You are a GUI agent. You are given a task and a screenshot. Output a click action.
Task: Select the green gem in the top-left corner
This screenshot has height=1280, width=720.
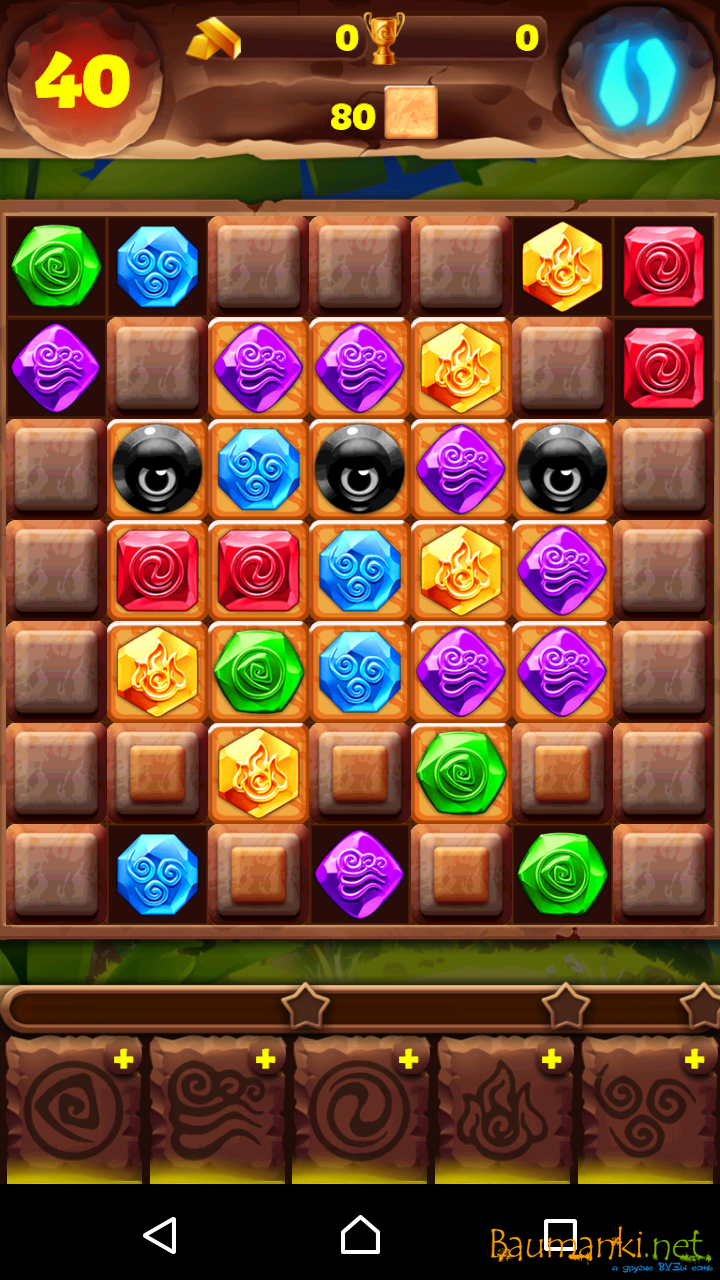(56, 266)
